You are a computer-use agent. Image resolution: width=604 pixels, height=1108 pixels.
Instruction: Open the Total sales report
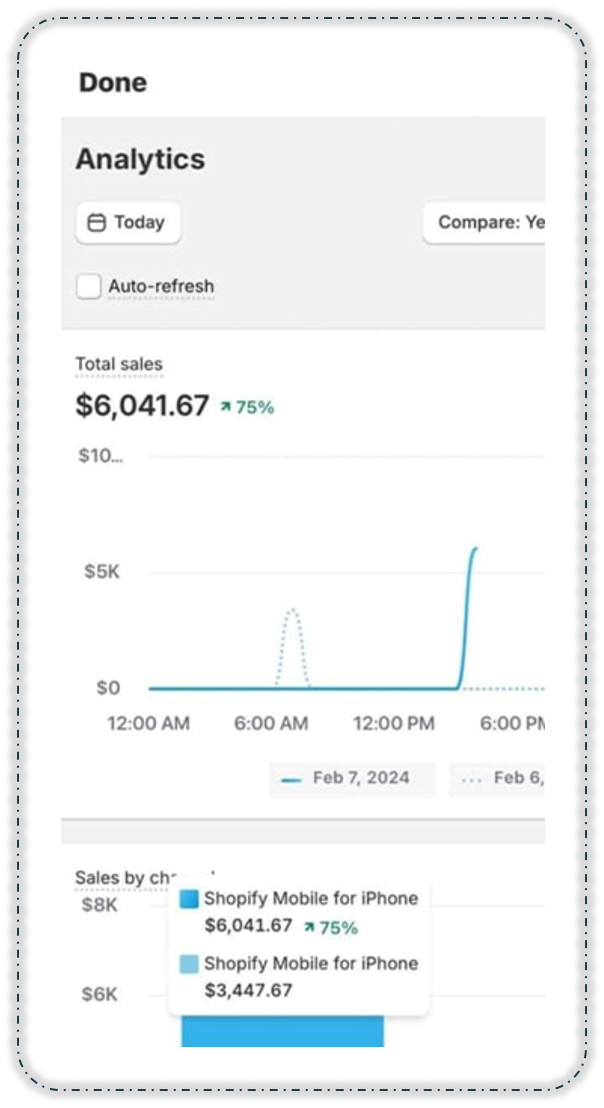[119, 365]
